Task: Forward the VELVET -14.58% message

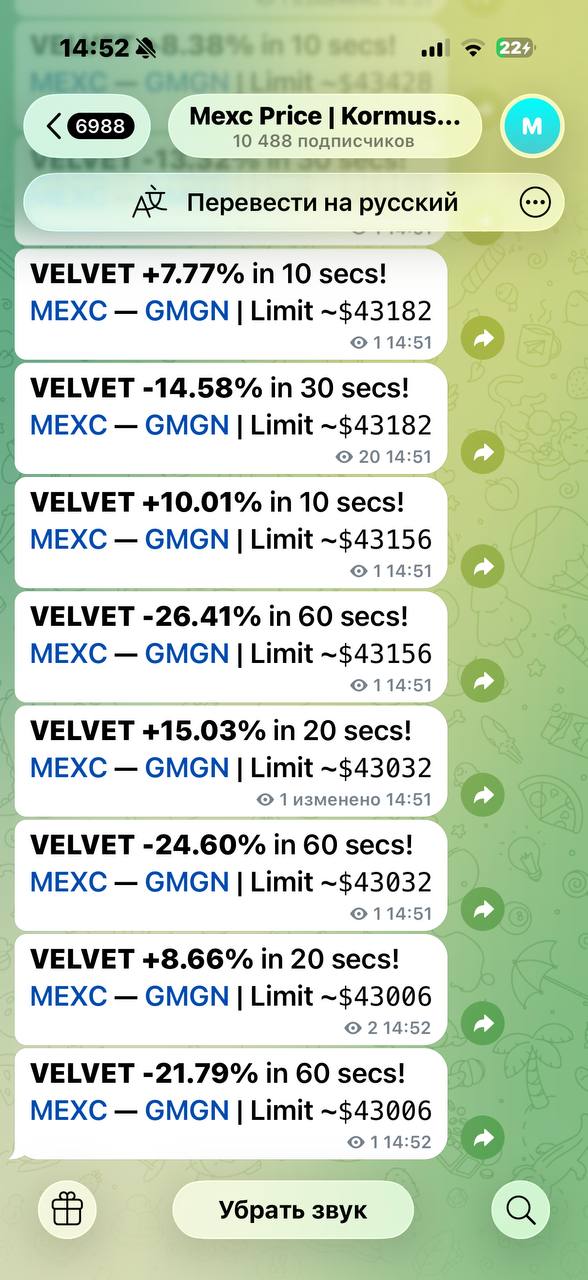Action: pyautogui.click(x=483, y=453)
